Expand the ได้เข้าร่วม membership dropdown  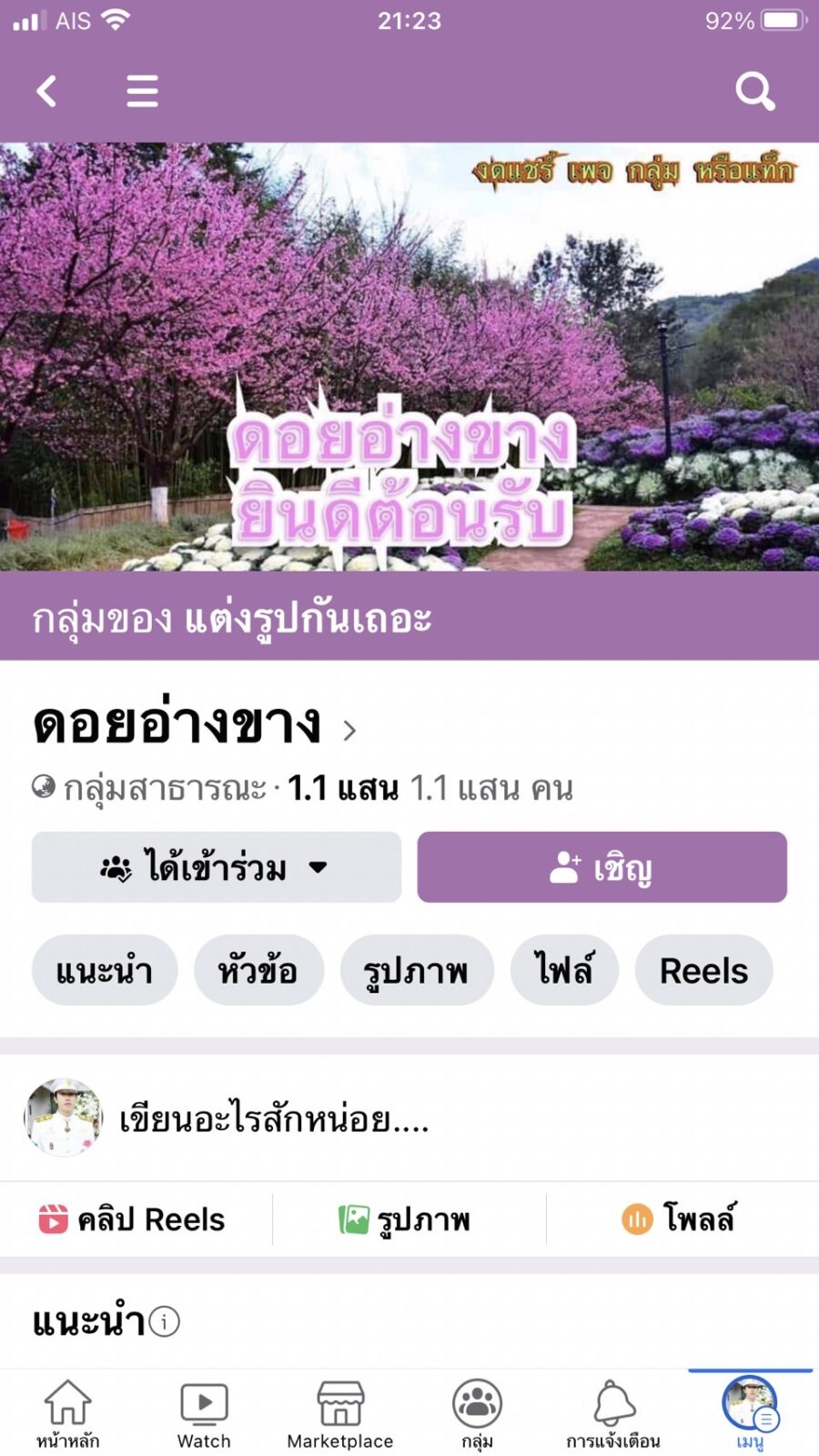(x=217, y=867)
